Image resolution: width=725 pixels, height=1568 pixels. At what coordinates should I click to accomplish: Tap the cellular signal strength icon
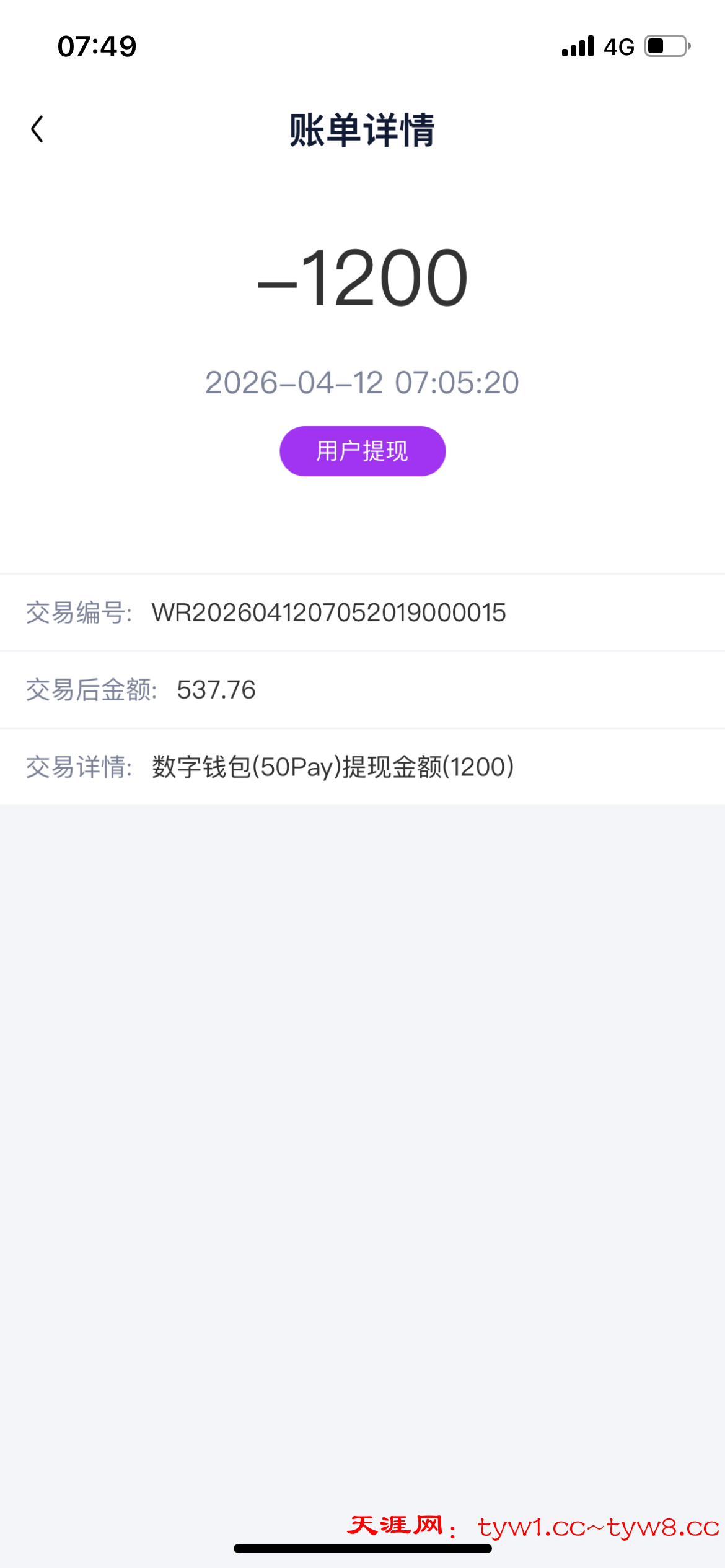click(x=577, y=46)
